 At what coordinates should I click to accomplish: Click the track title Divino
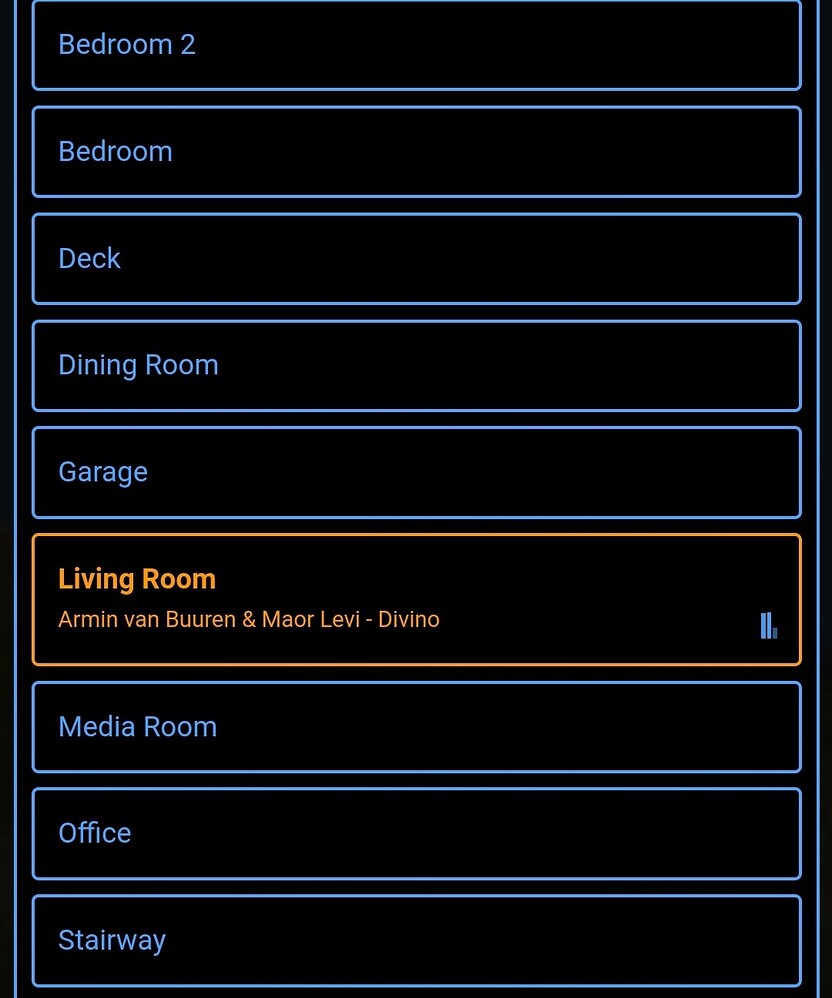(x=408, y=619)
